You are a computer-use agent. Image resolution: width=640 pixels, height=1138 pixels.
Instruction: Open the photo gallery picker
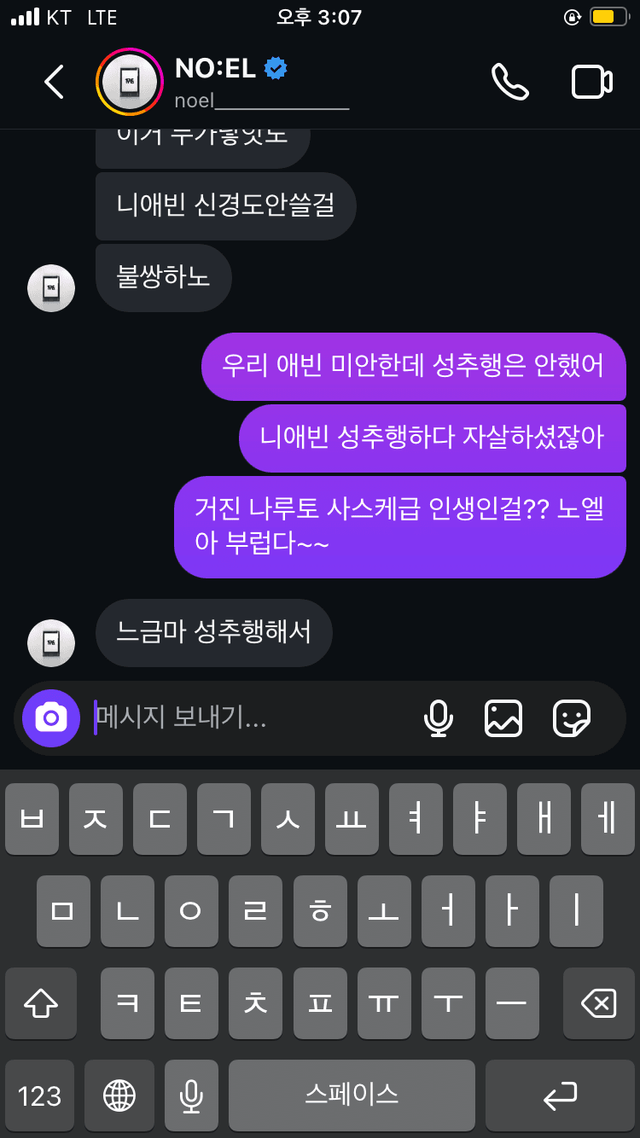(503, 719)
